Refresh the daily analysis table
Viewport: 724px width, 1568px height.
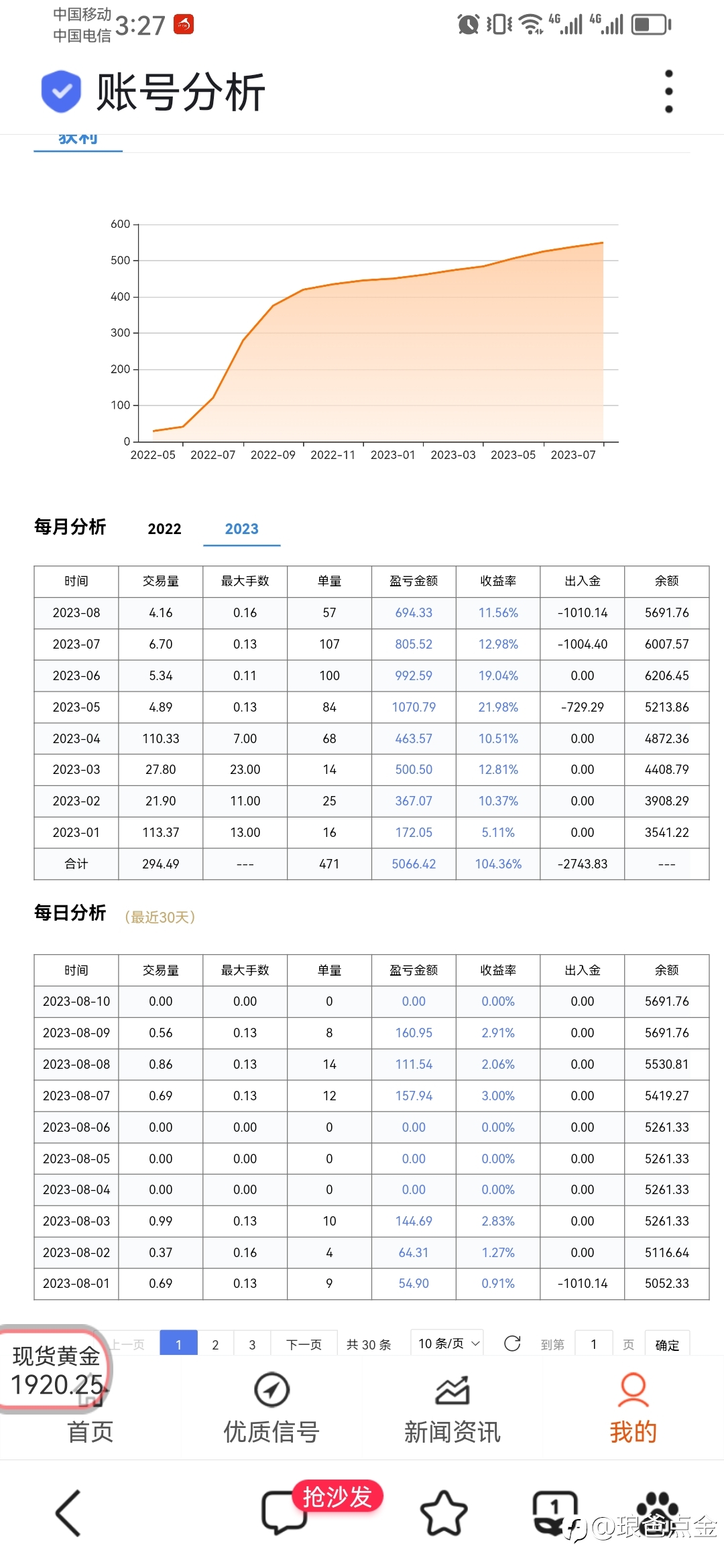coord(512,1344)
